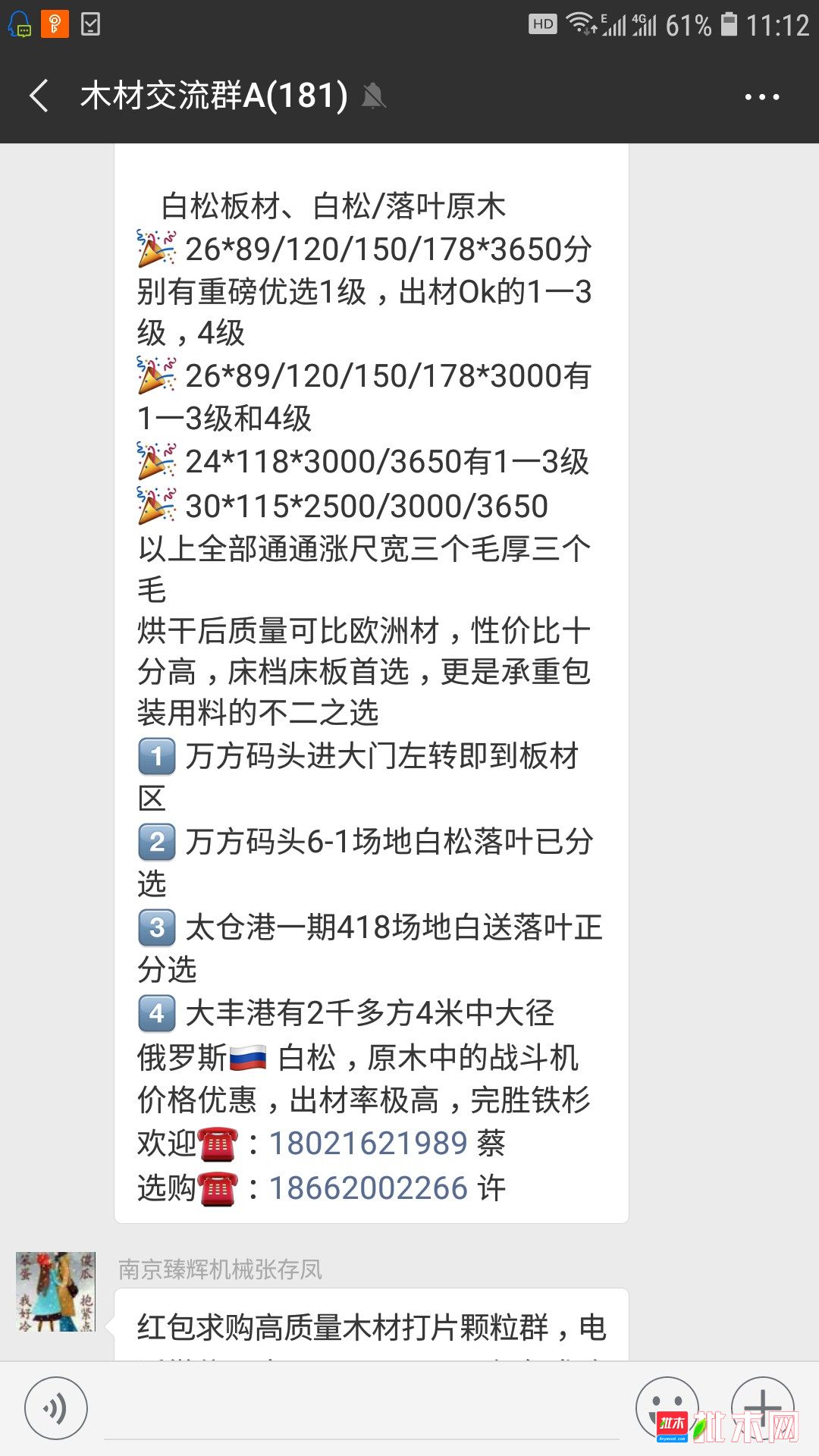Image resolution: width=819 pixels, height=1456 pixels.
Task: Open the plus attachment menu
Action: pos(762,1407)
